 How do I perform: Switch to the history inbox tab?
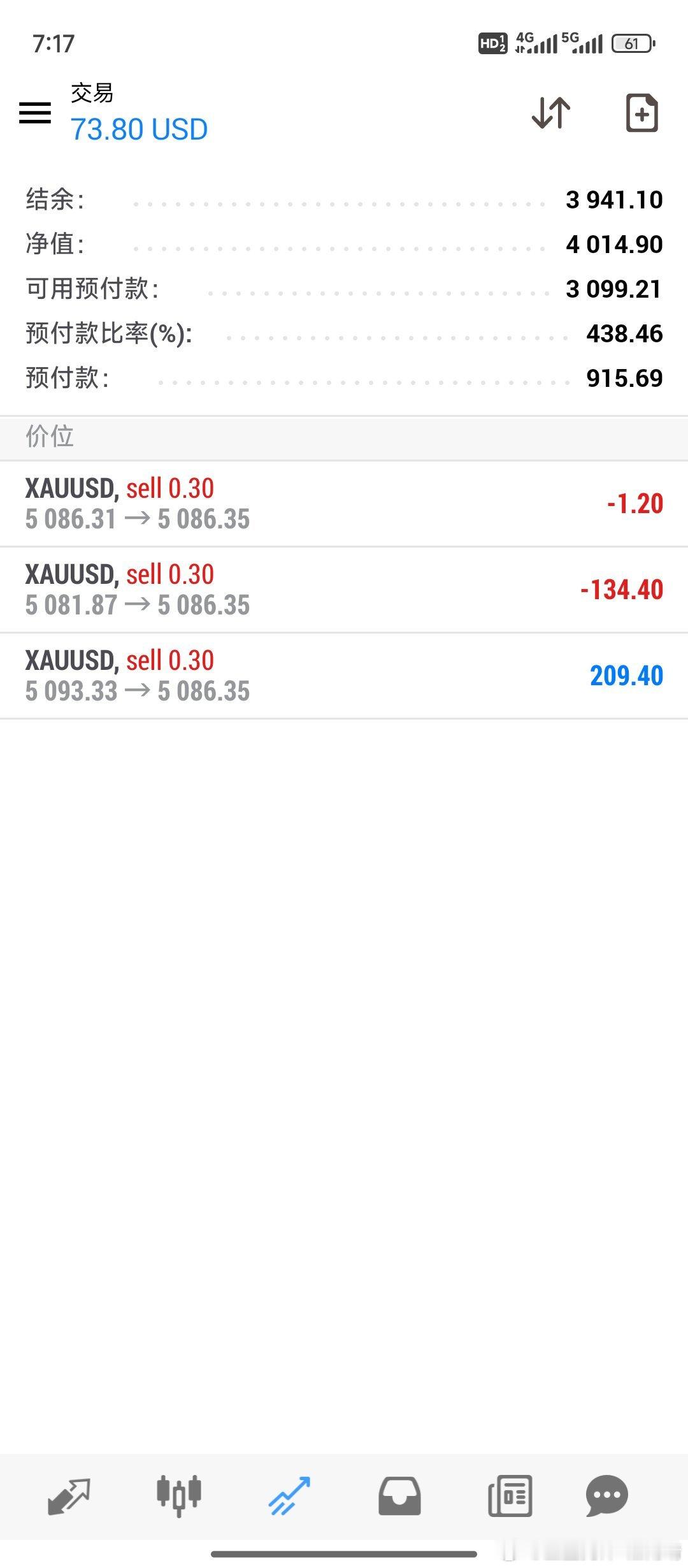[x=399, y=1495]
